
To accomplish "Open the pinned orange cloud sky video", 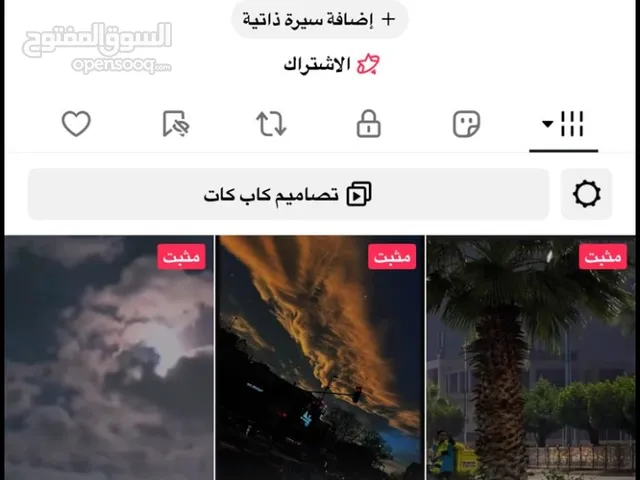I will (x=320, y=360).
